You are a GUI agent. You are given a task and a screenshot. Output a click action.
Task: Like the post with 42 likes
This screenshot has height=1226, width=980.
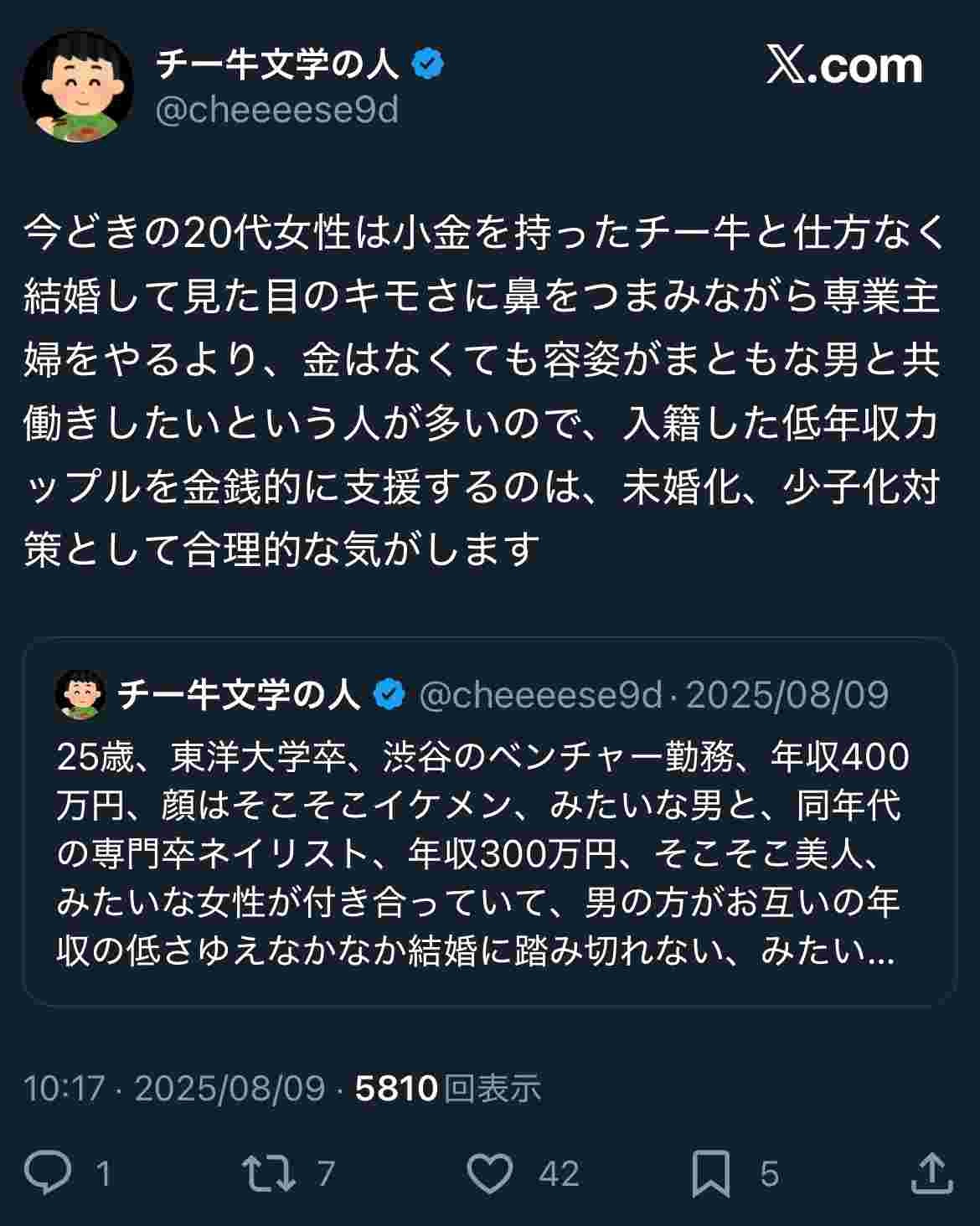coord(490,1172)
